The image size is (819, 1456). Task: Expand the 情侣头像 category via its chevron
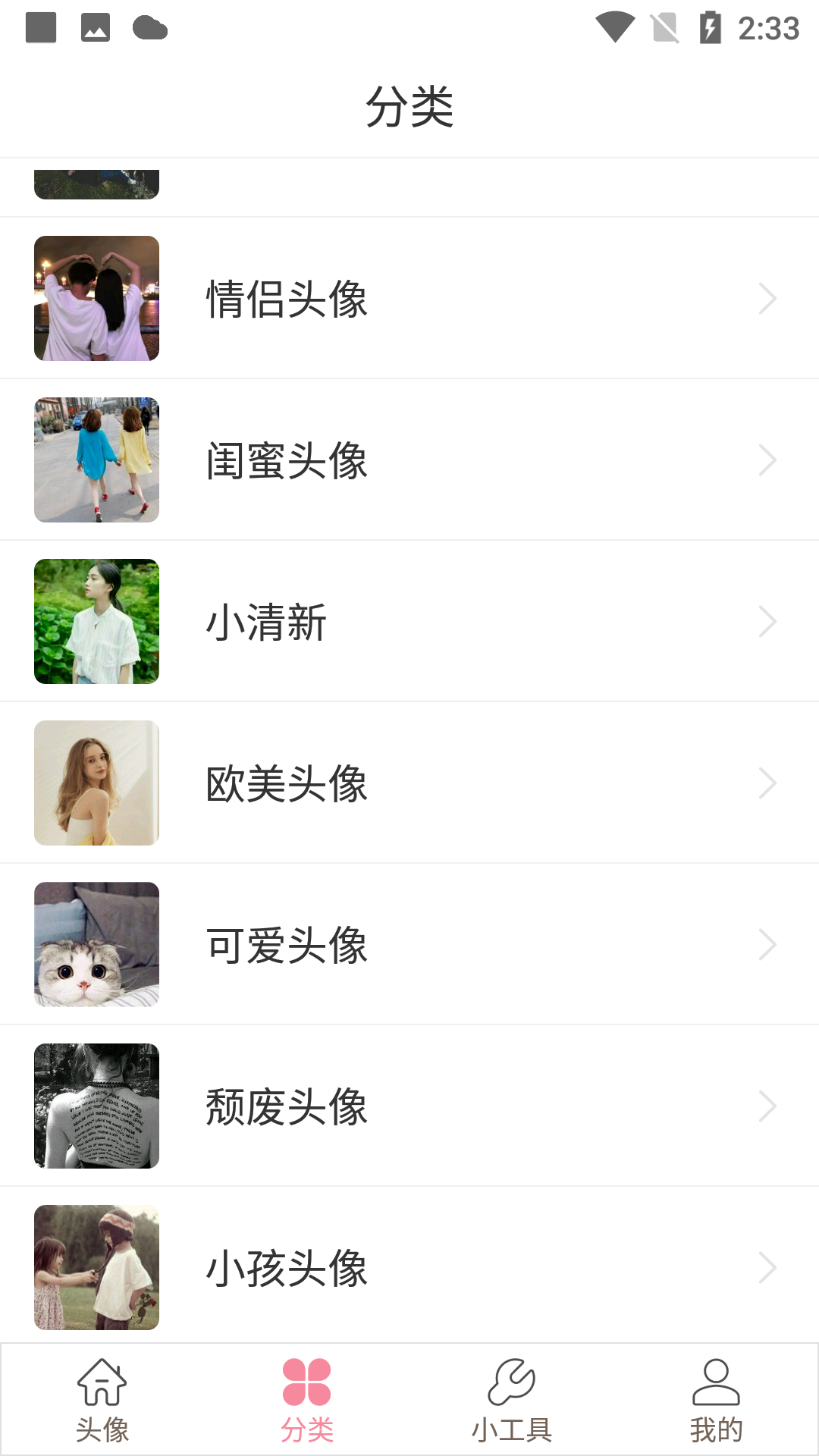tap(767, 298)
